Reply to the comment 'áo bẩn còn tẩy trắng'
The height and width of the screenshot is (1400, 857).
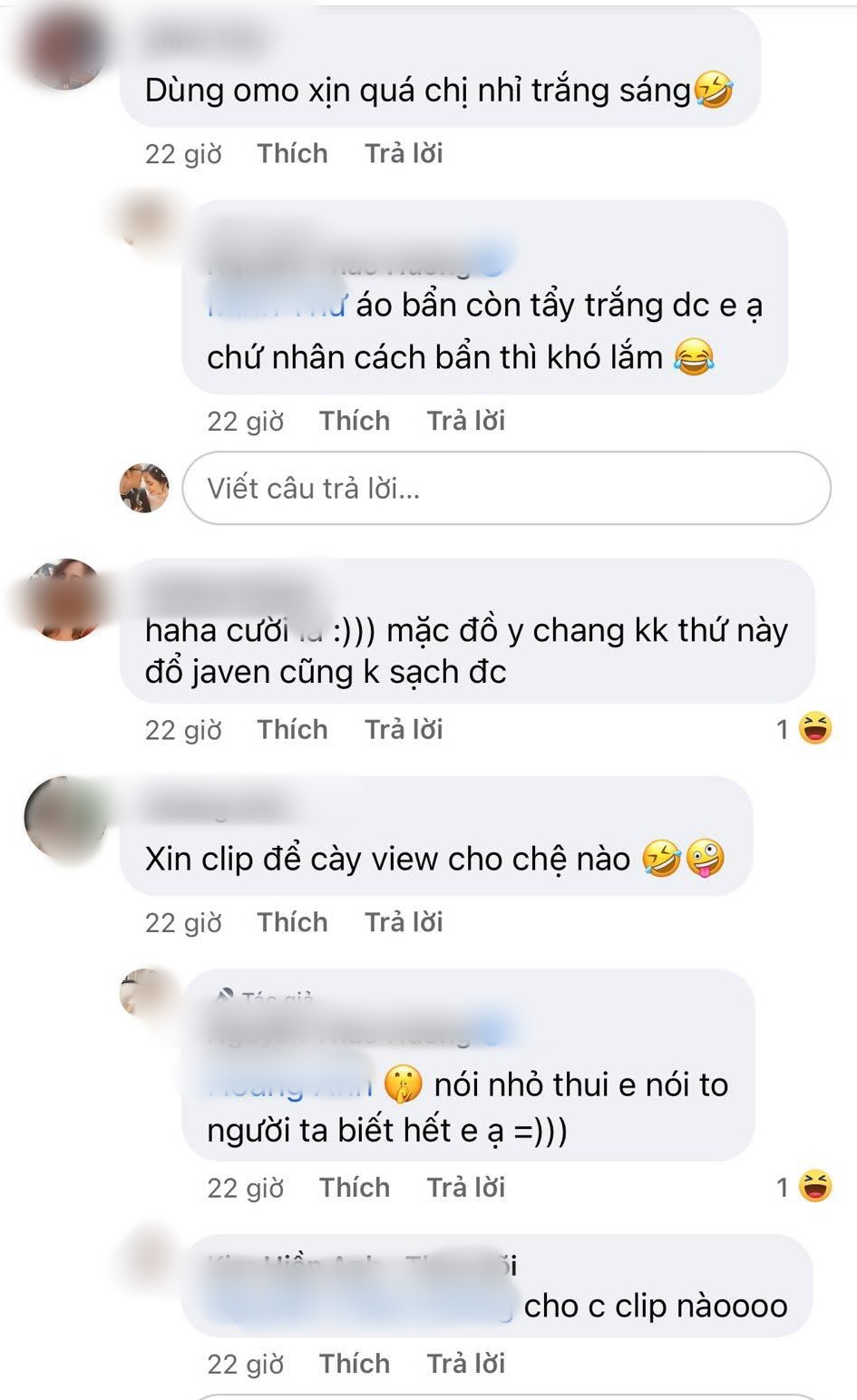coord(465,421)
